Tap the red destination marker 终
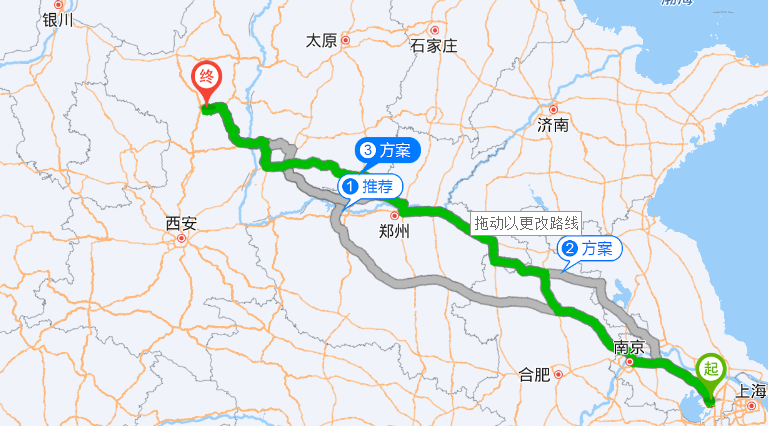Screen dimensions: 768x426 (208, 79)
